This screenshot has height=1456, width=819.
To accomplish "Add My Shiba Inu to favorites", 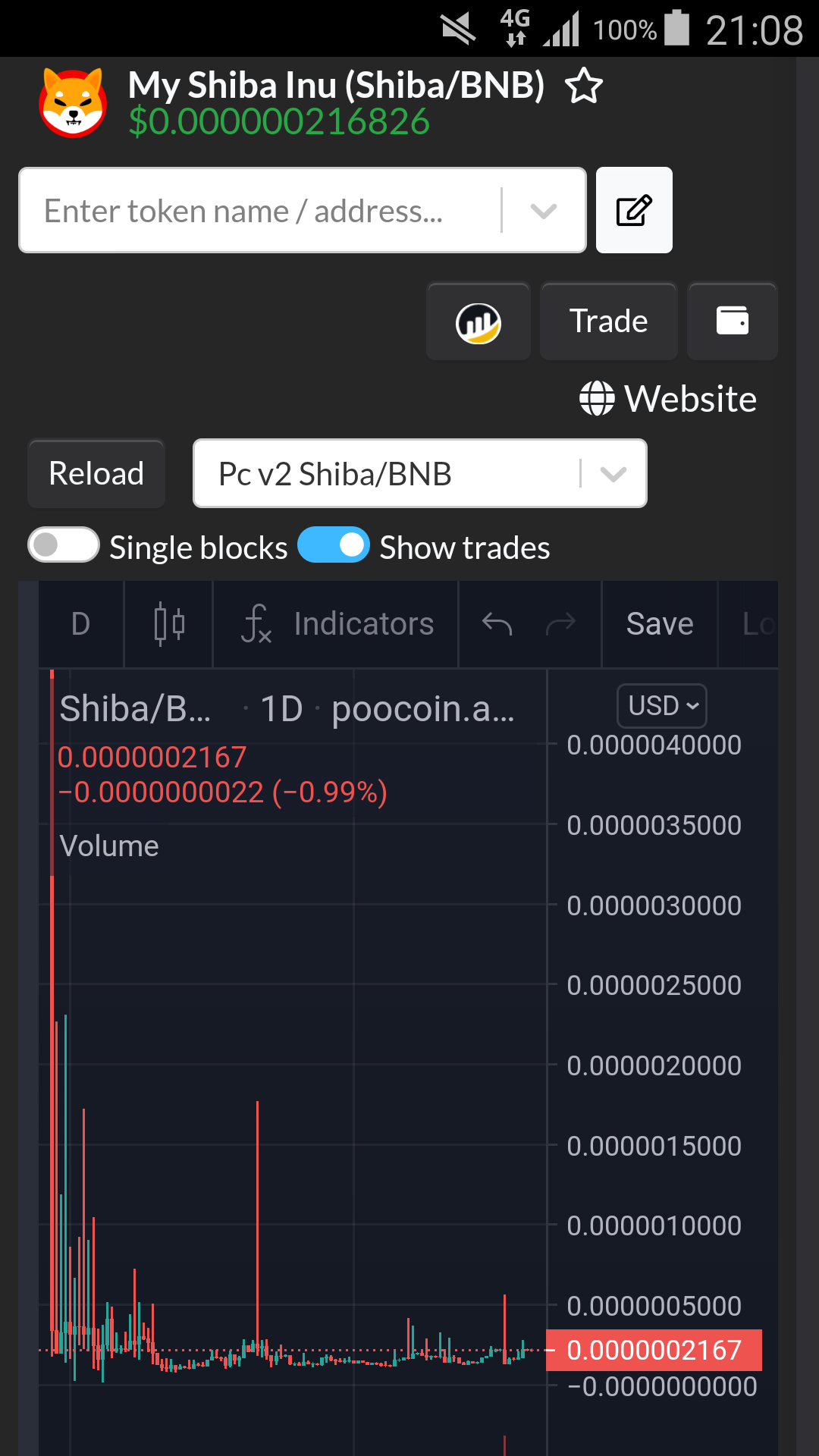I will point(583,86).
